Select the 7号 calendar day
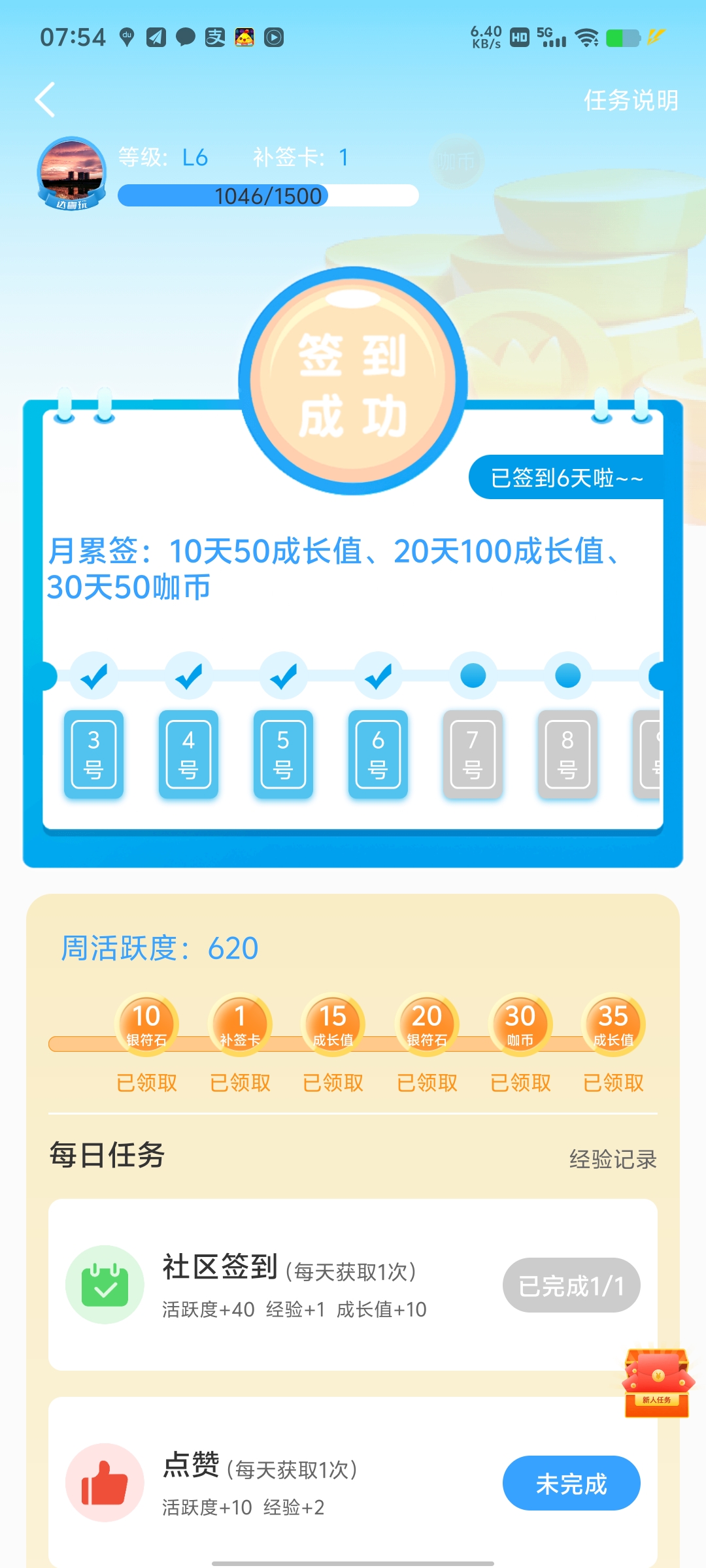Image resolution: width=706 pixels, height=1568 pixels. coord(473,755)
